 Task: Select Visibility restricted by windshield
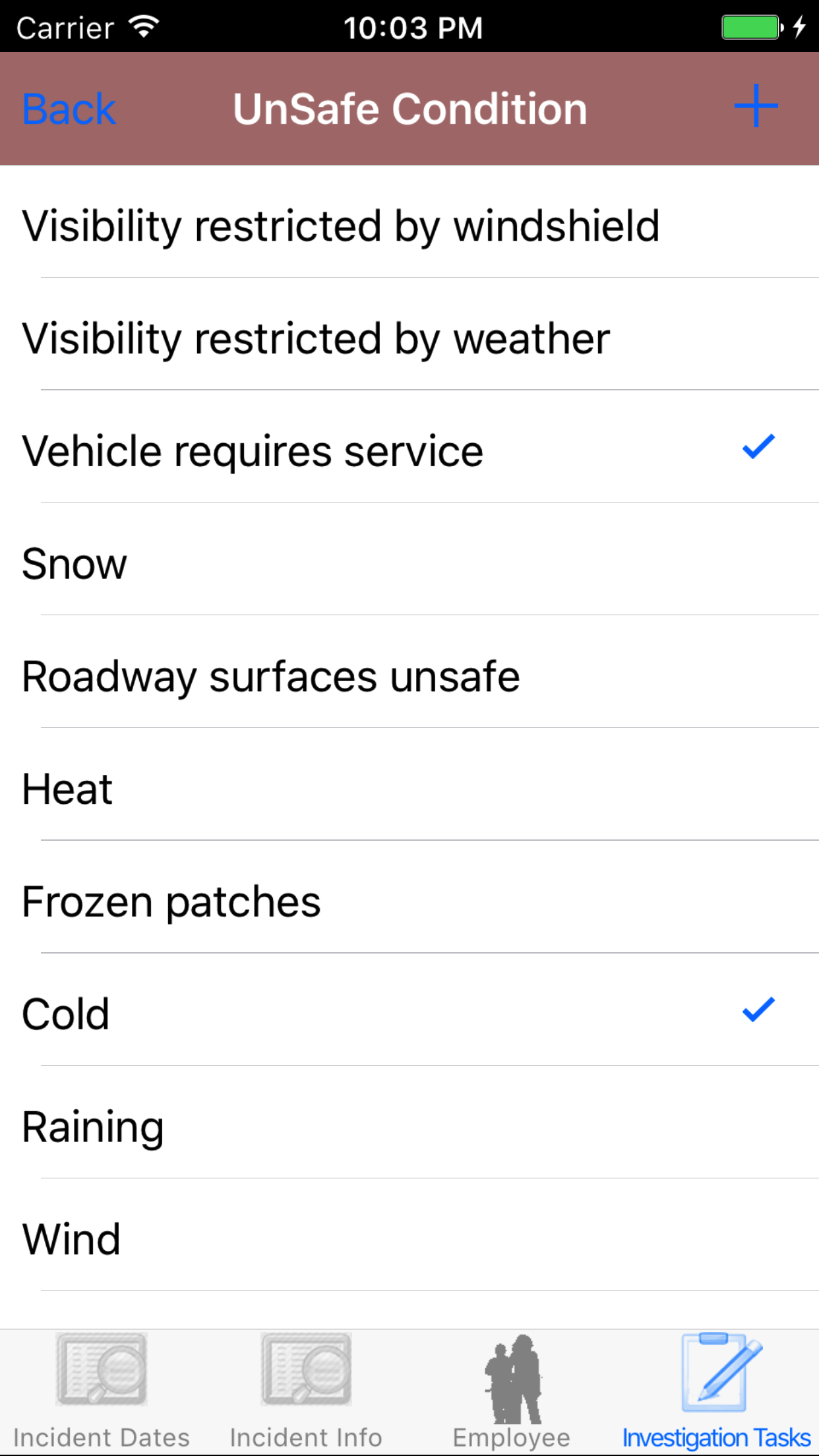(409, 226)
